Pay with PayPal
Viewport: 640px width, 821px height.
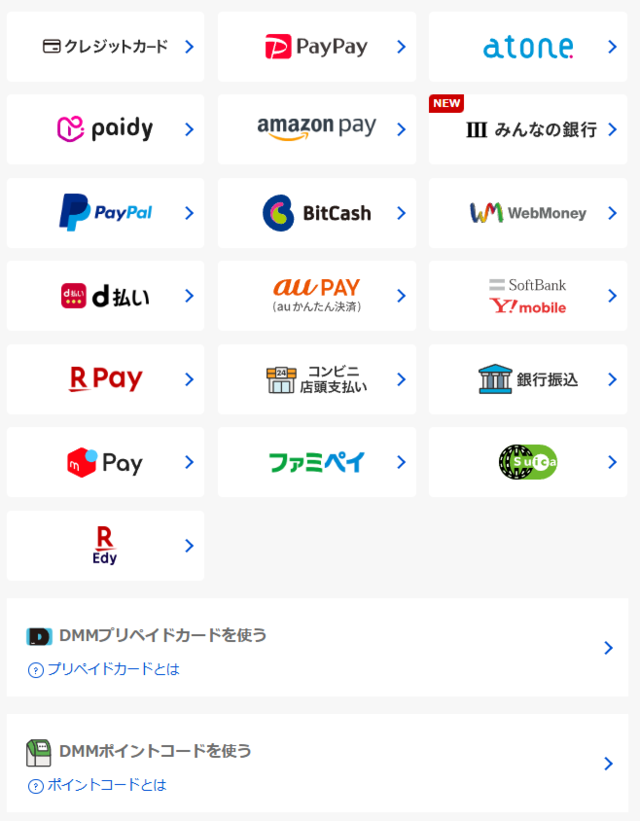[x=105, y=213]
